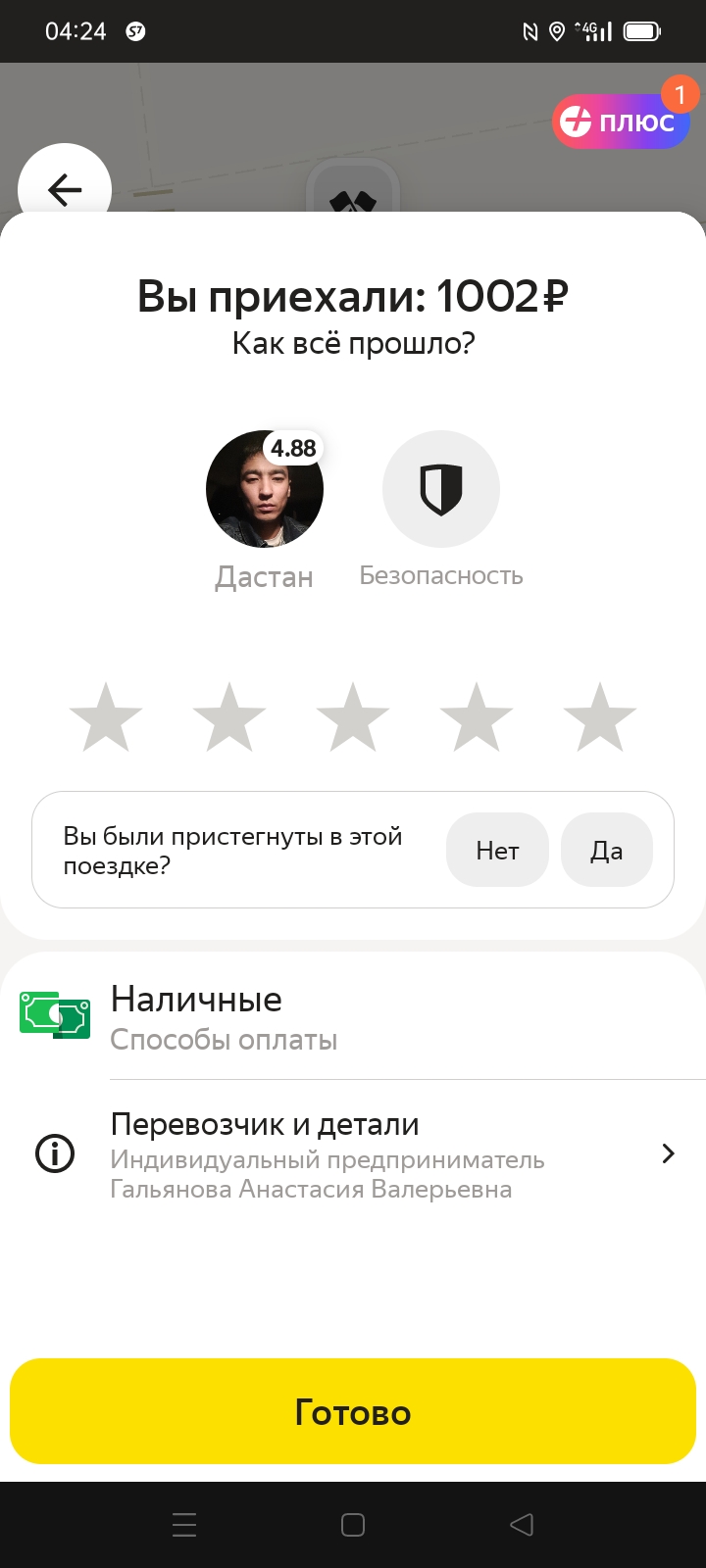This screenshot has height=1568, width=706.
Task: Tap the Готово button
Action: coord(353,1411)
